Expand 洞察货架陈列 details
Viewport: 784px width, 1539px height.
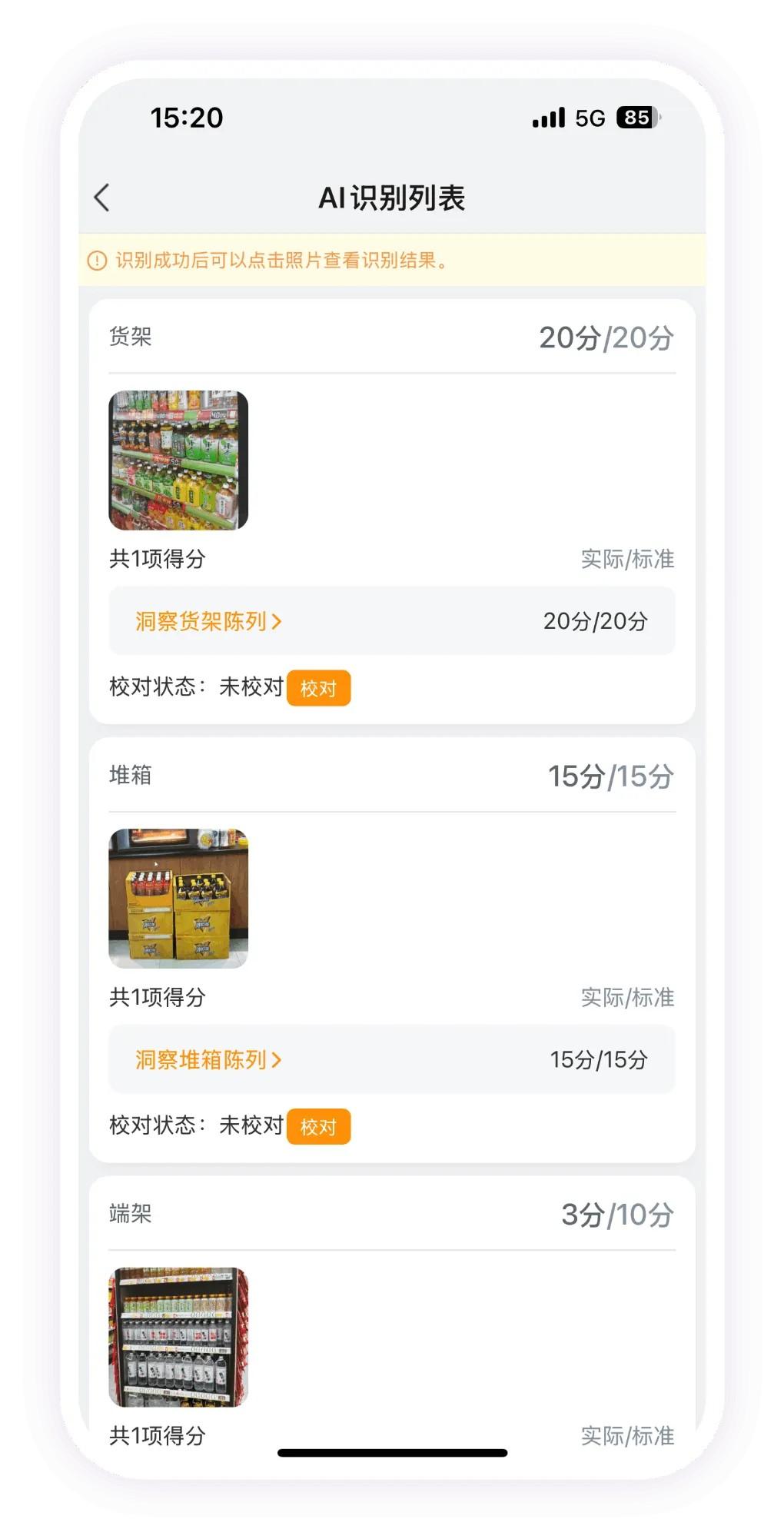[x=206, y=621]
